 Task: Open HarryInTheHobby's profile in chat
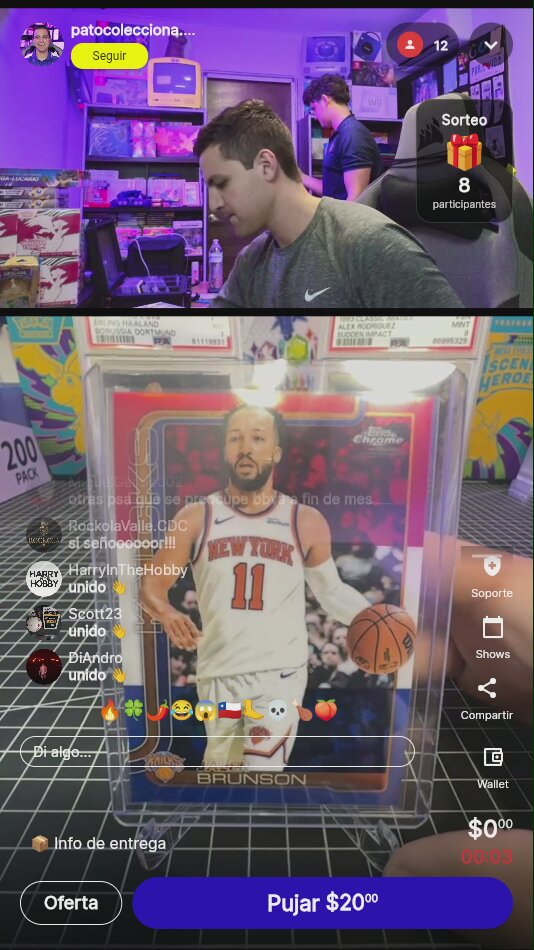point(44,579)
